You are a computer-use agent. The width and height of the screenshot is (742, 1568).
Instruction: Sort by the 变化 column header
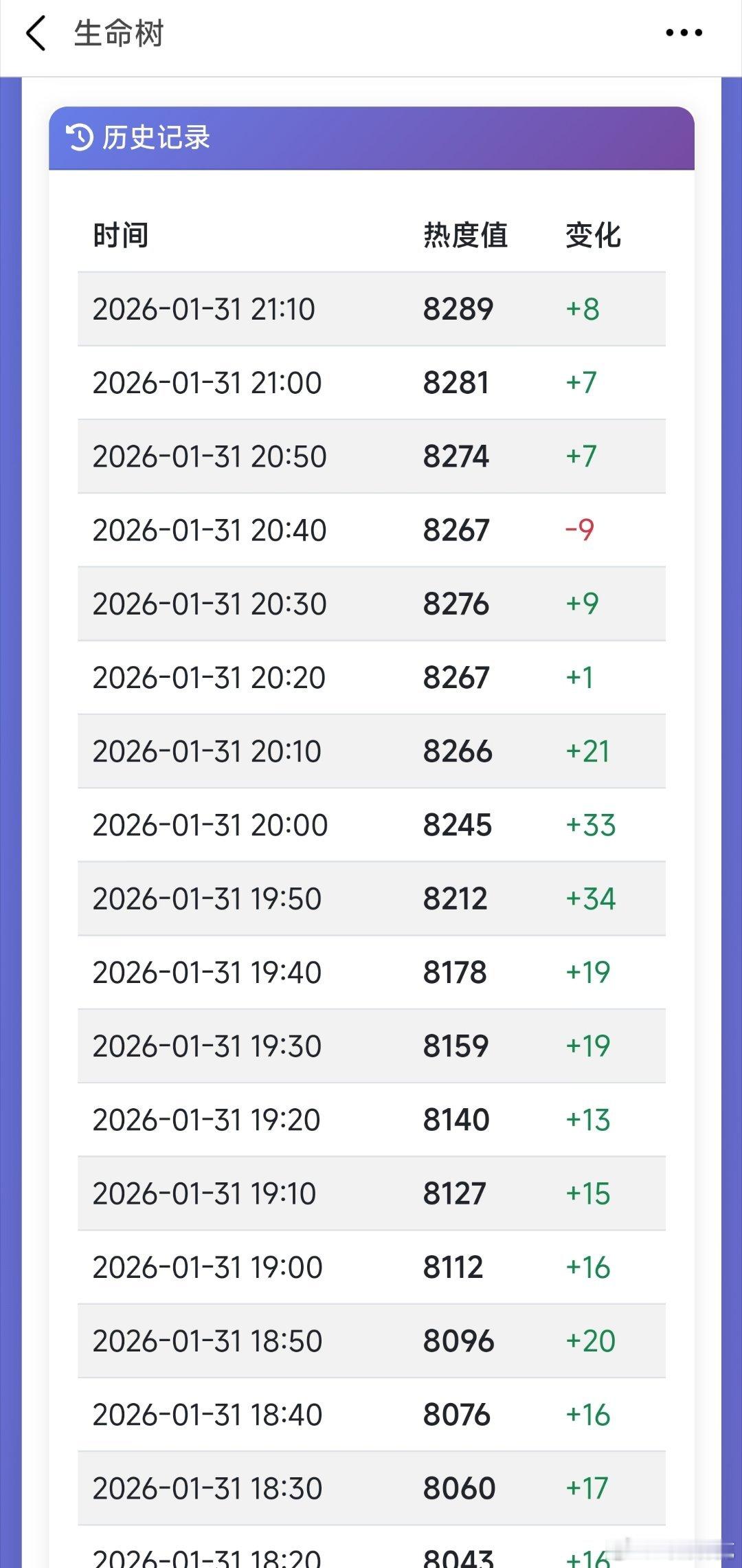coord(594,235)
